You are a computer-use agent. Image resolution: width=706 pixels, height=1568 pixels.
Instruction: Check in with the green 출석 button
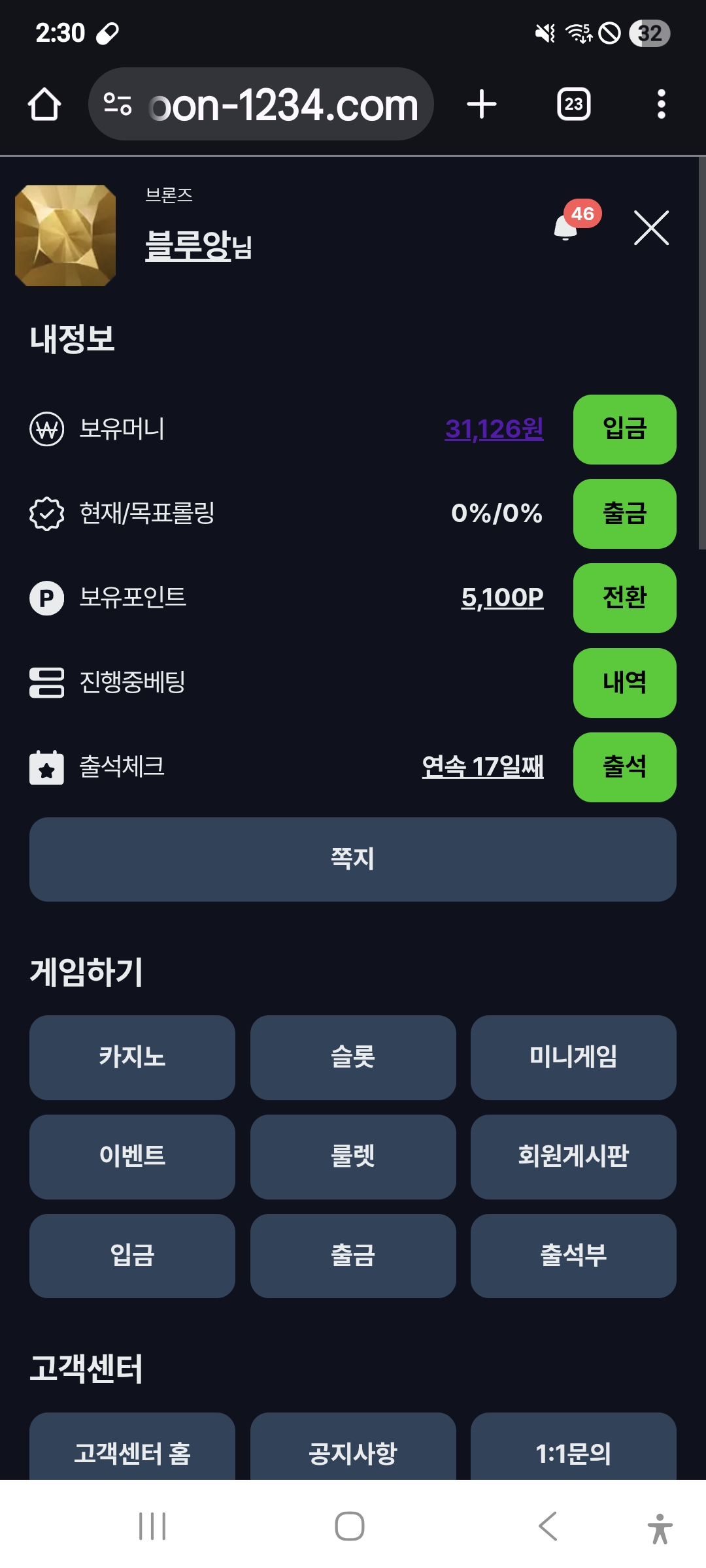(624, 767)
